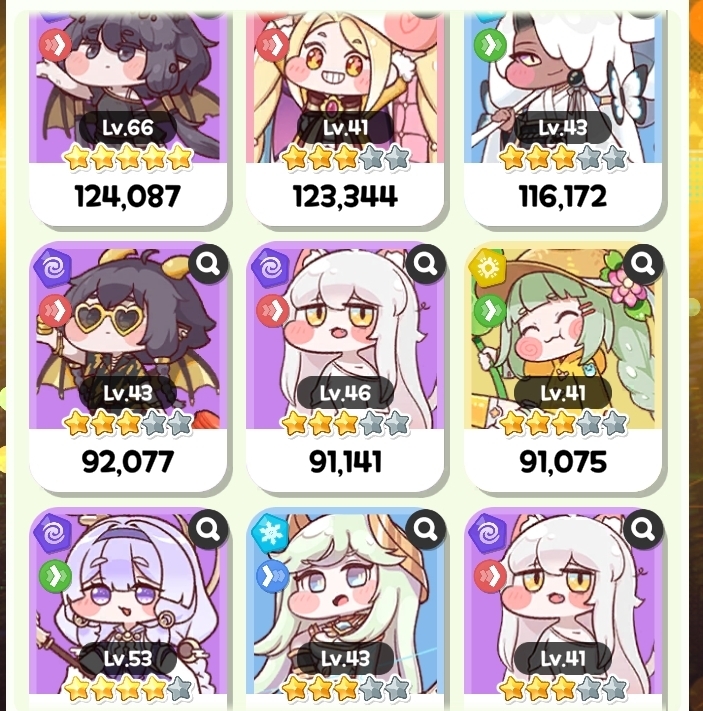The height and width of the screenshot is (711, 703).
Task: Tap magnifier icon on the 91,075 card
Action: [x=642, y=265]
